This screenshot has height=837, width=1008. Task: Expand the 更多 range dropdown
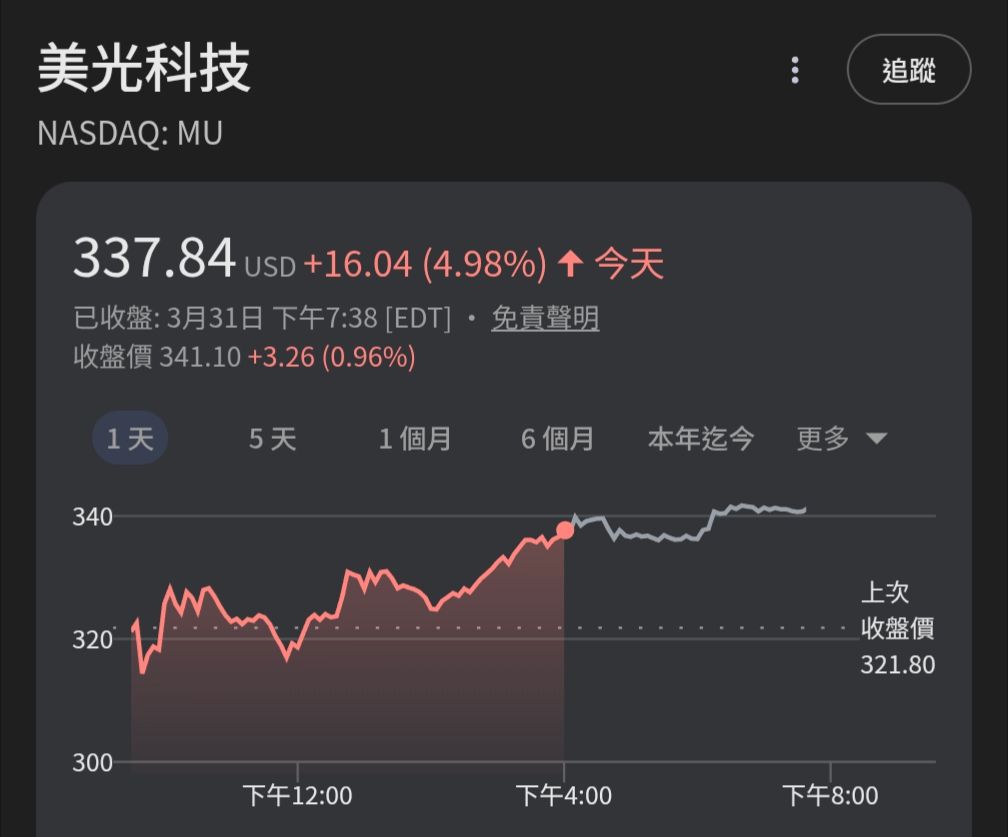click(x=842, y=438)
